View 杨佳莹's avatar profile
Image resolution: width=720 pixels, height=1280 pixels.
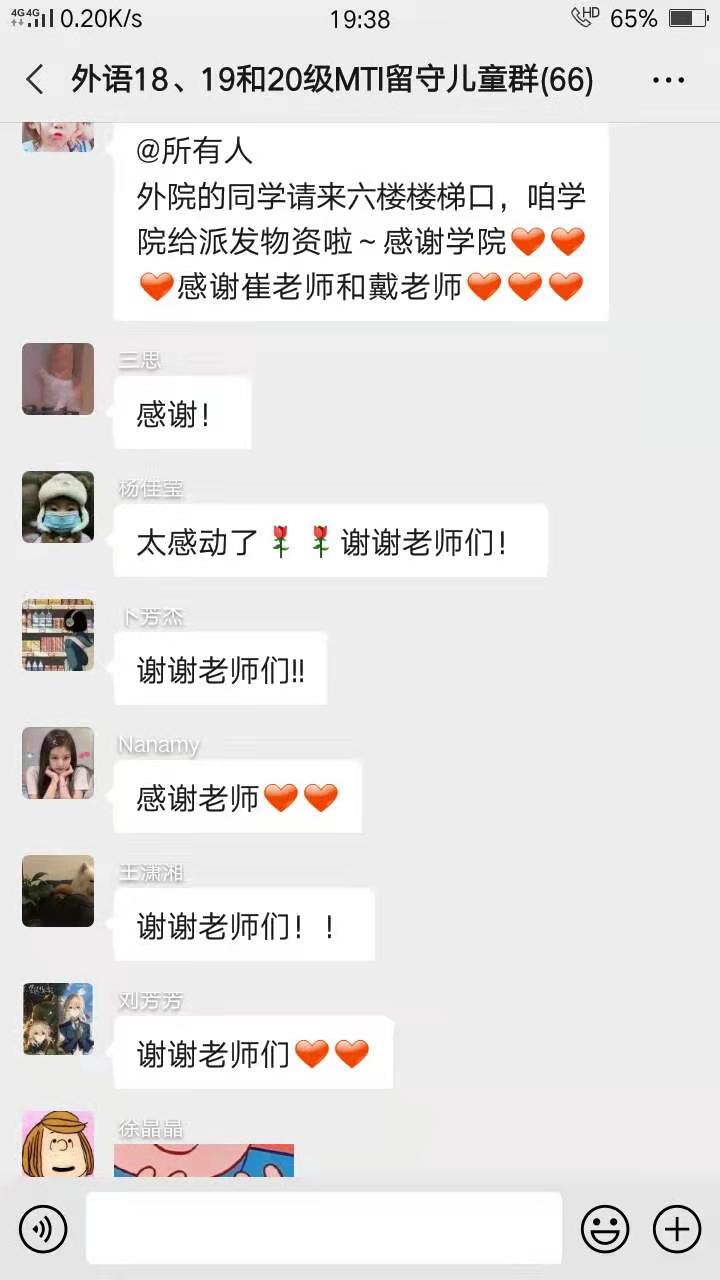(x=58, y=507)
